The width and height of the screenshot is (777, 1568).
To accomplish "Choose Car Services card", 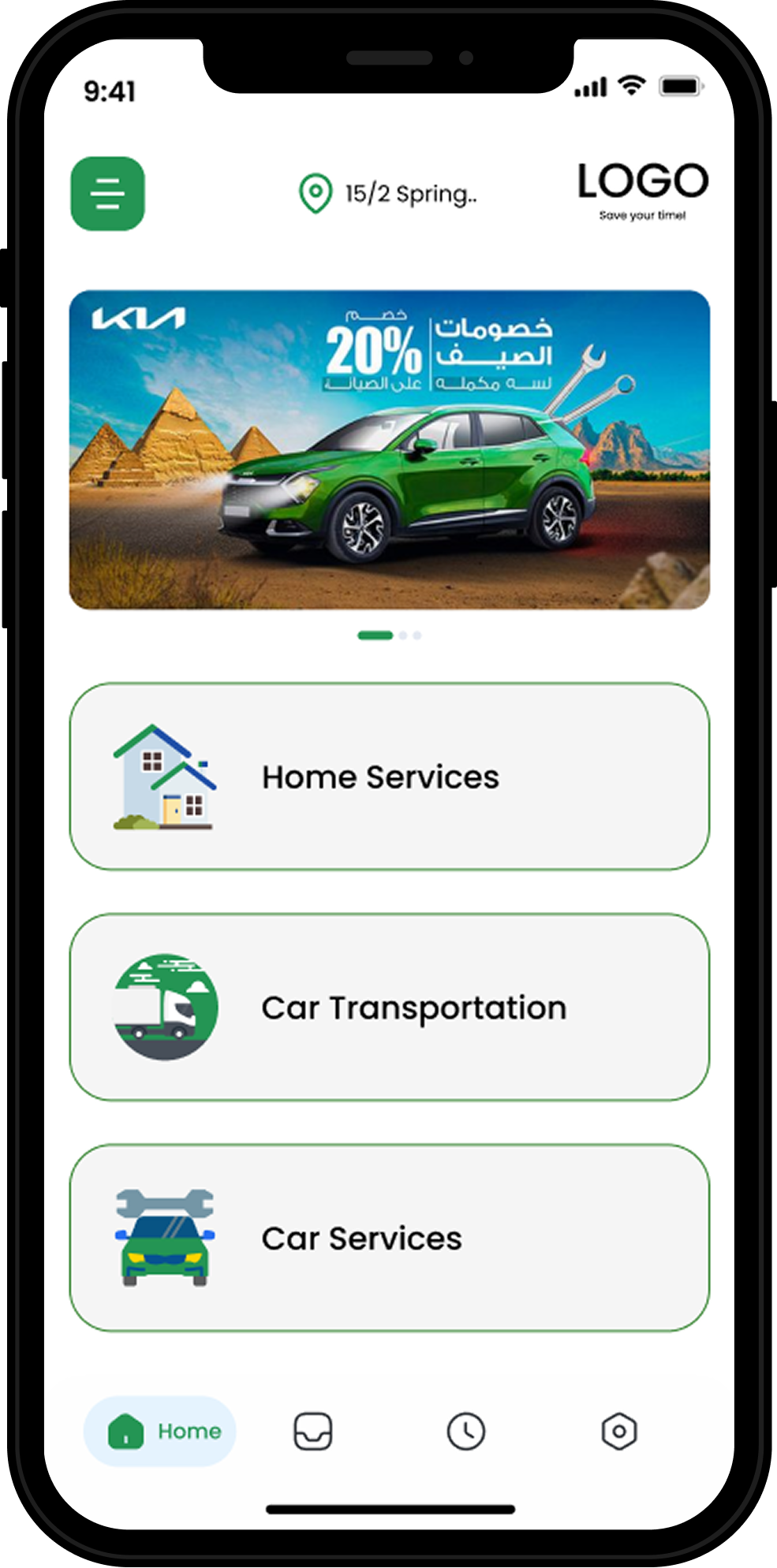I will [x=389, y=1238].
